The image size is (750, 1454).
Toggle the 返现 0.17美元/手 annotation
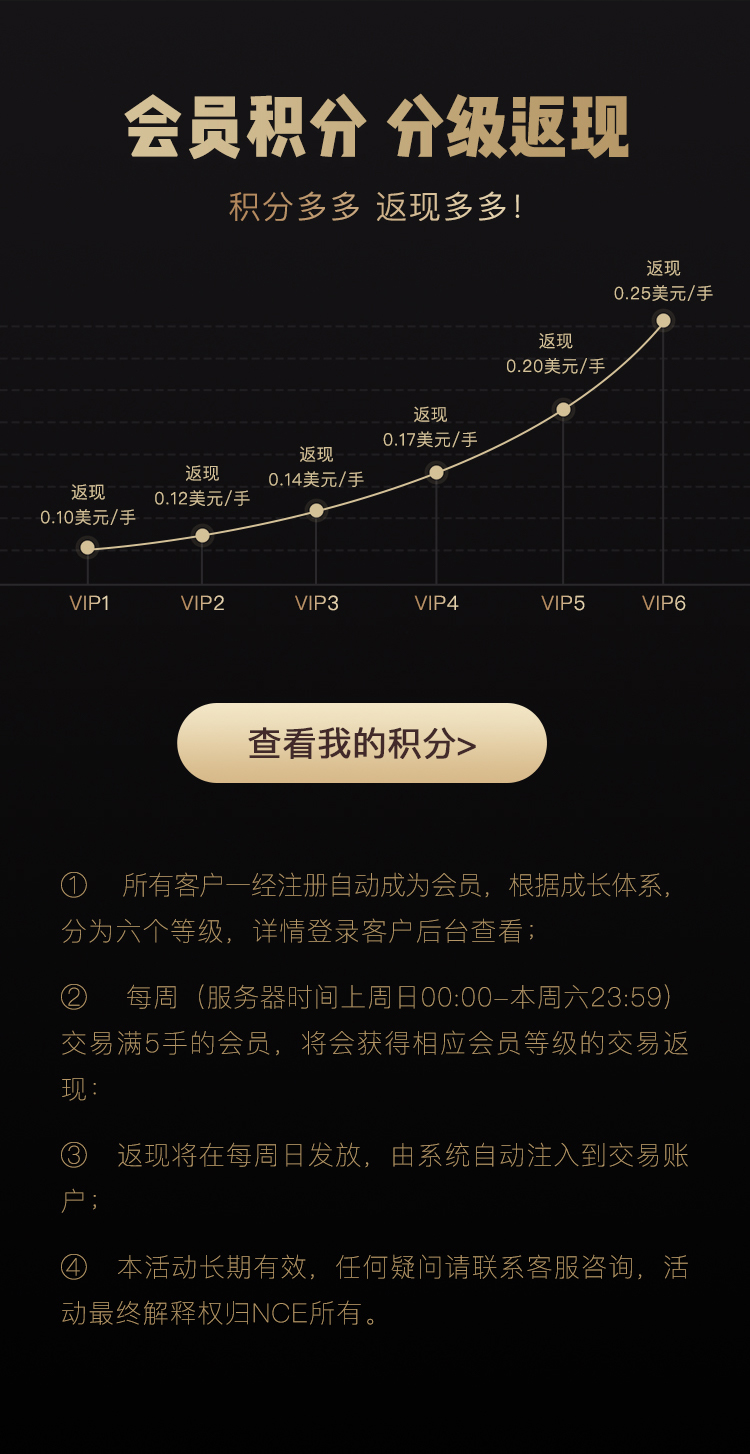(x=430, y=426)
